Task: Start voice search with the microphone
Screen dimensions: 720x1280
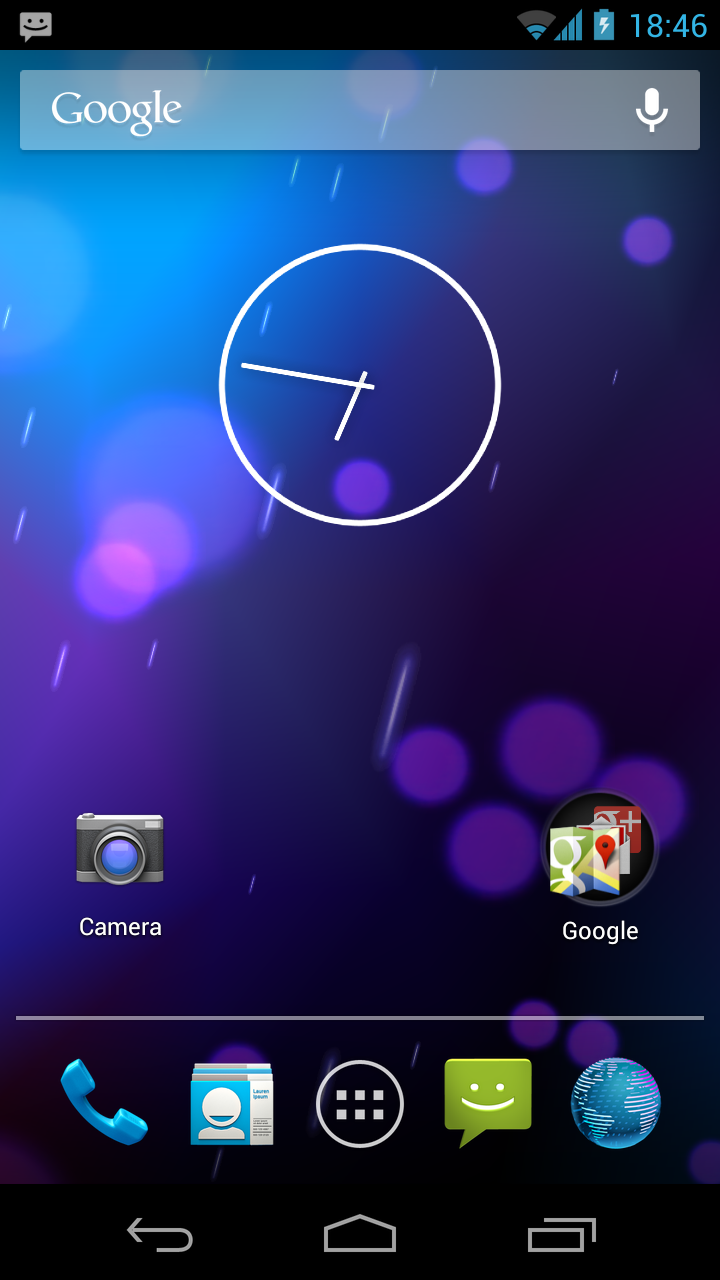Action: coord(652,110)
